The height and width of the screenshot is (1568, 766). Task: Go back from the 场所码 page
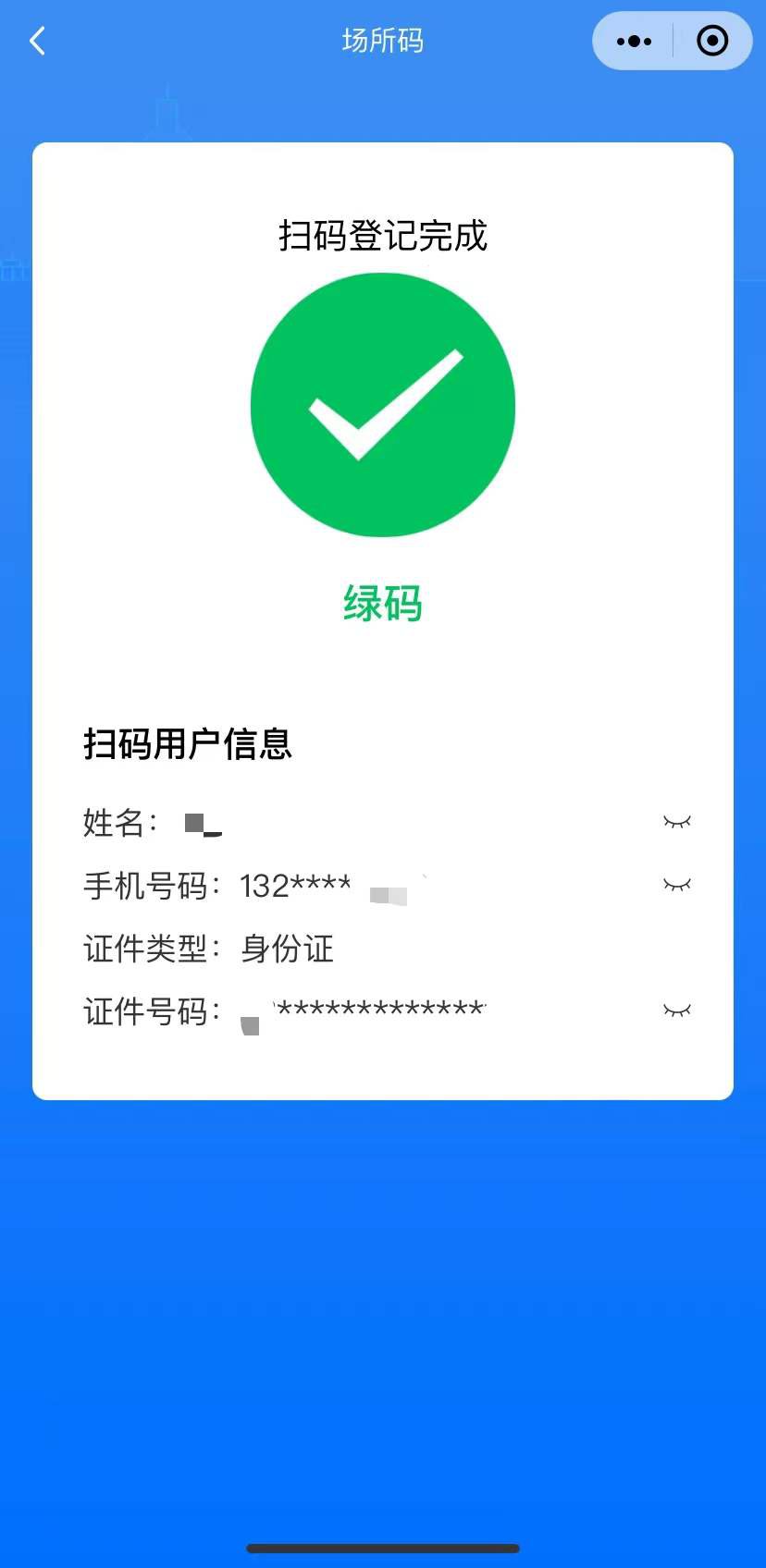click(38, 41)
